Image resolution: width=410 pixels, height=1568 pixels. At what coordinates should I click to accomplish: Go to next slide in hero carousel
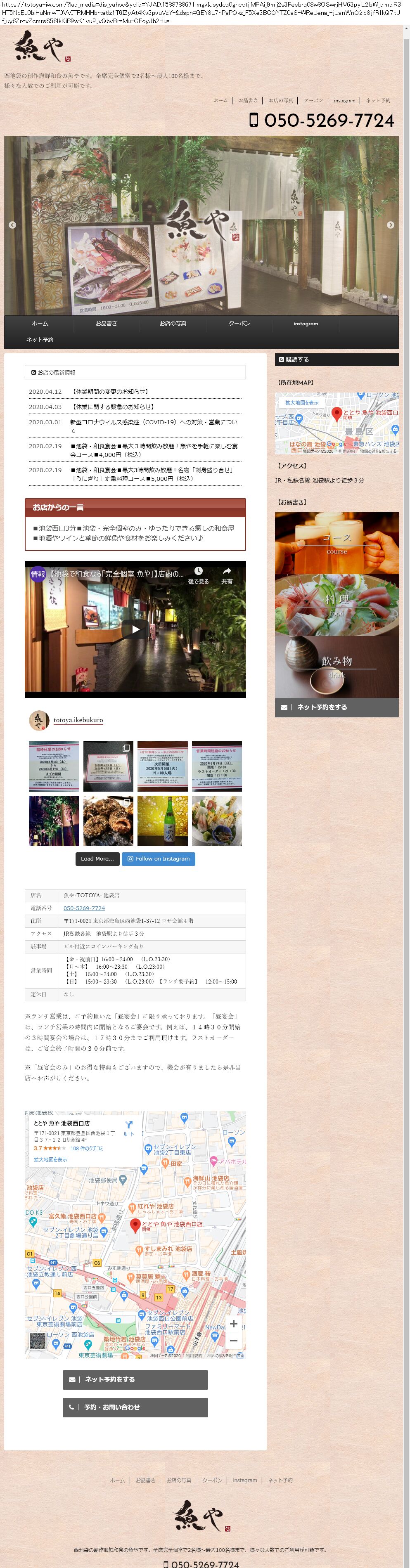391,225
